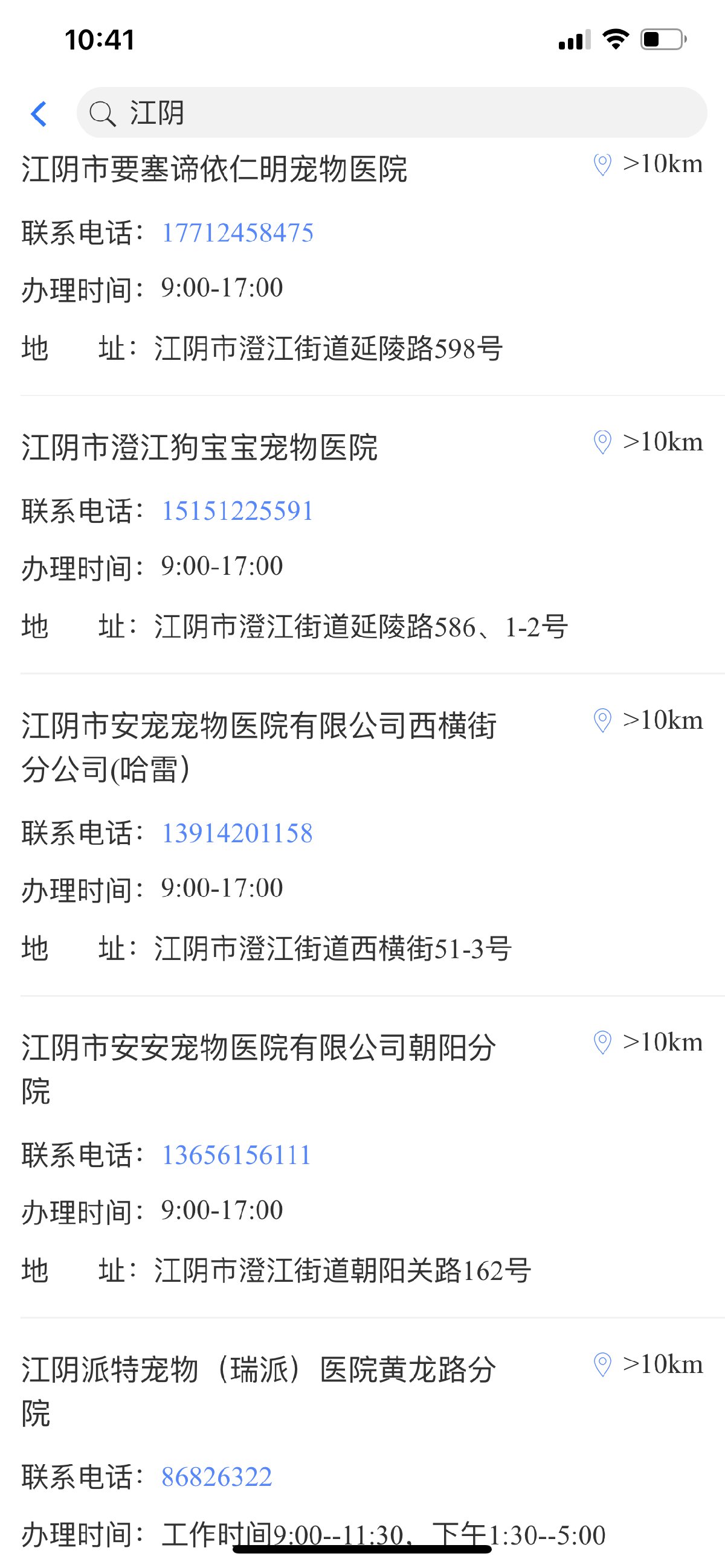The image size is (725, 1568).
Task: Call phone number 17712458475
Action: (x=237, y=233)
